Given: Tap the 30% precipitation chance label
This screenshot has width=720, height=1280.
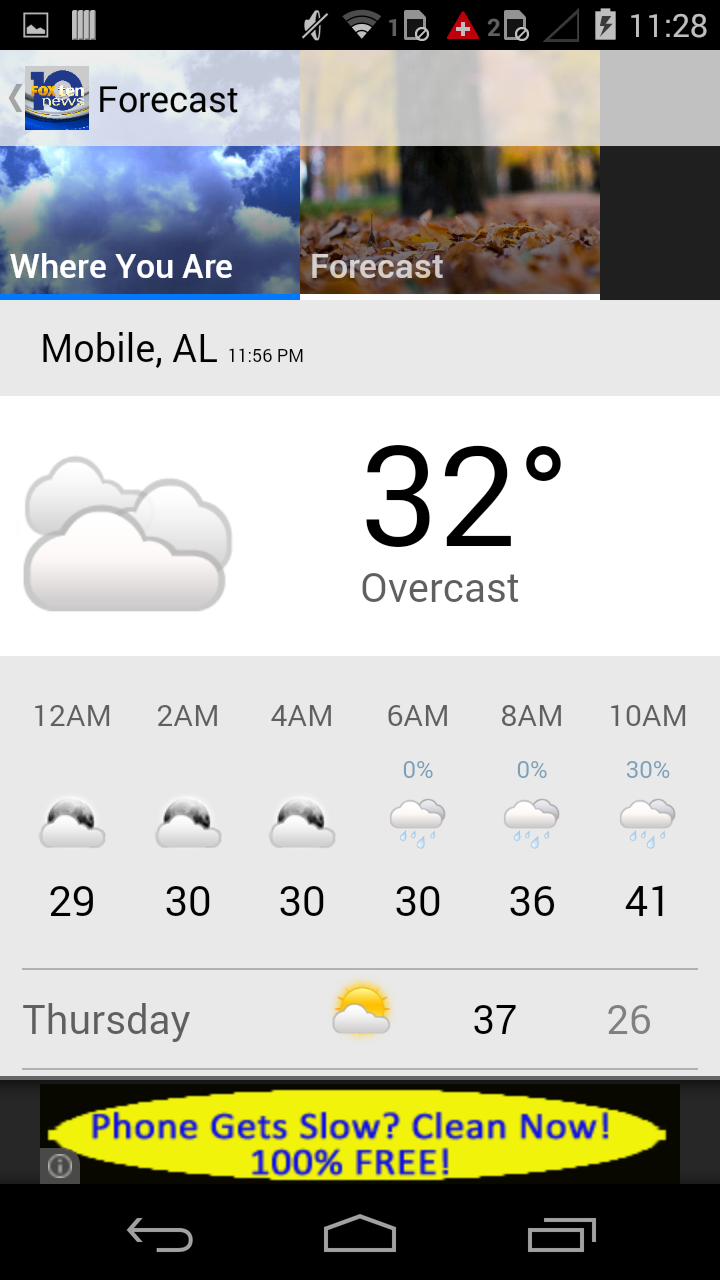Looking at the screenshot, I should [x=647, y=769].
